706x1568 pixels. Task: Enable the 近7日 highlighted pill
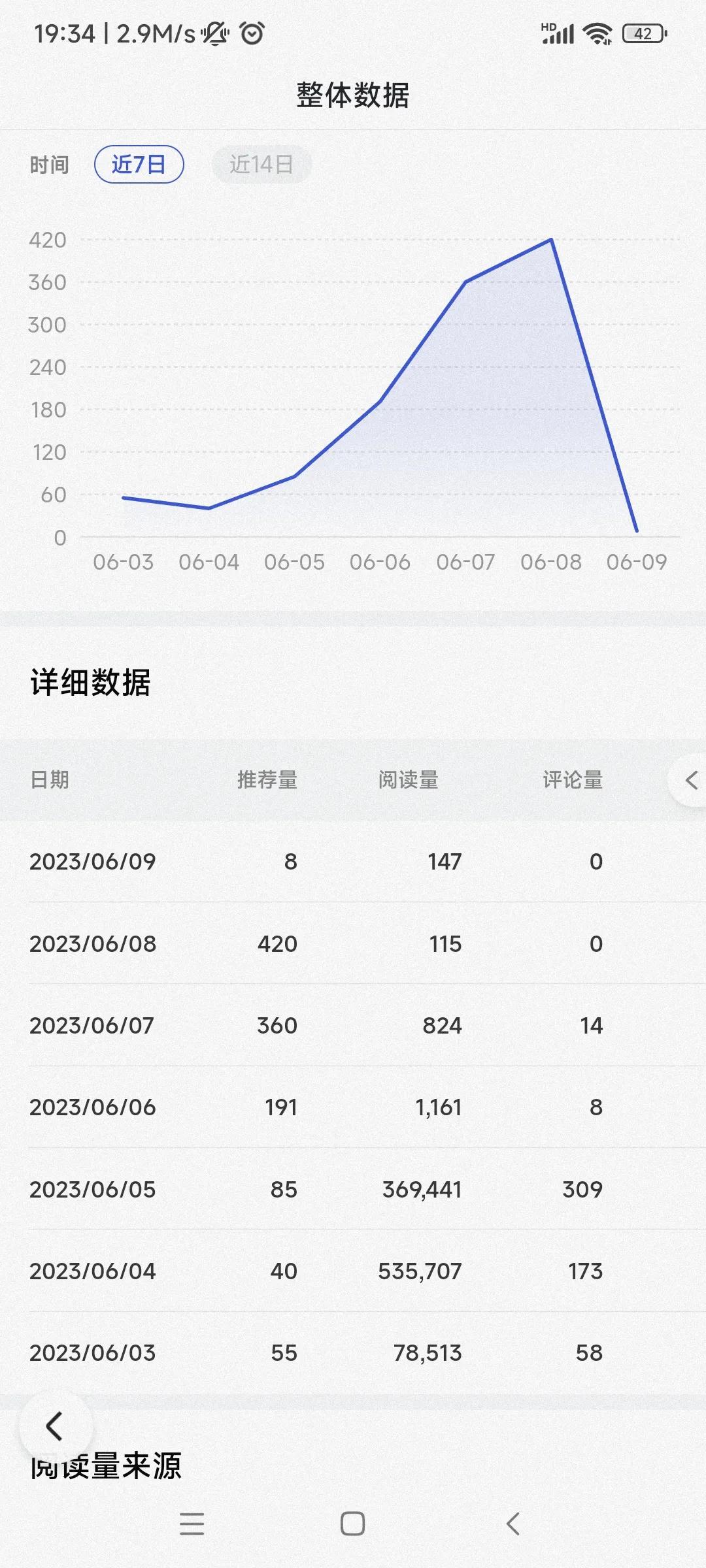coord(139,165)
